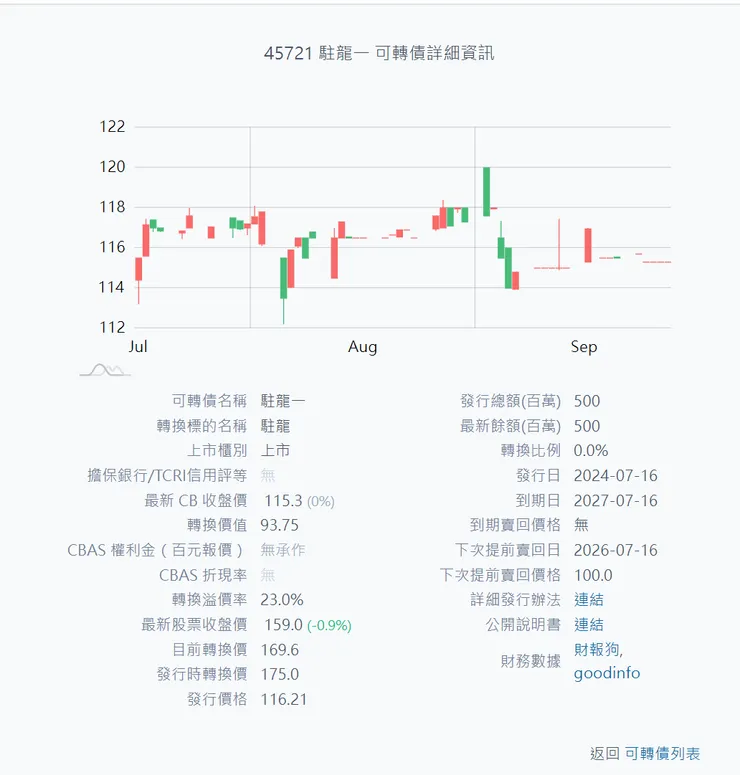Visit the goodinfo financial data link

tap(605, 673)
